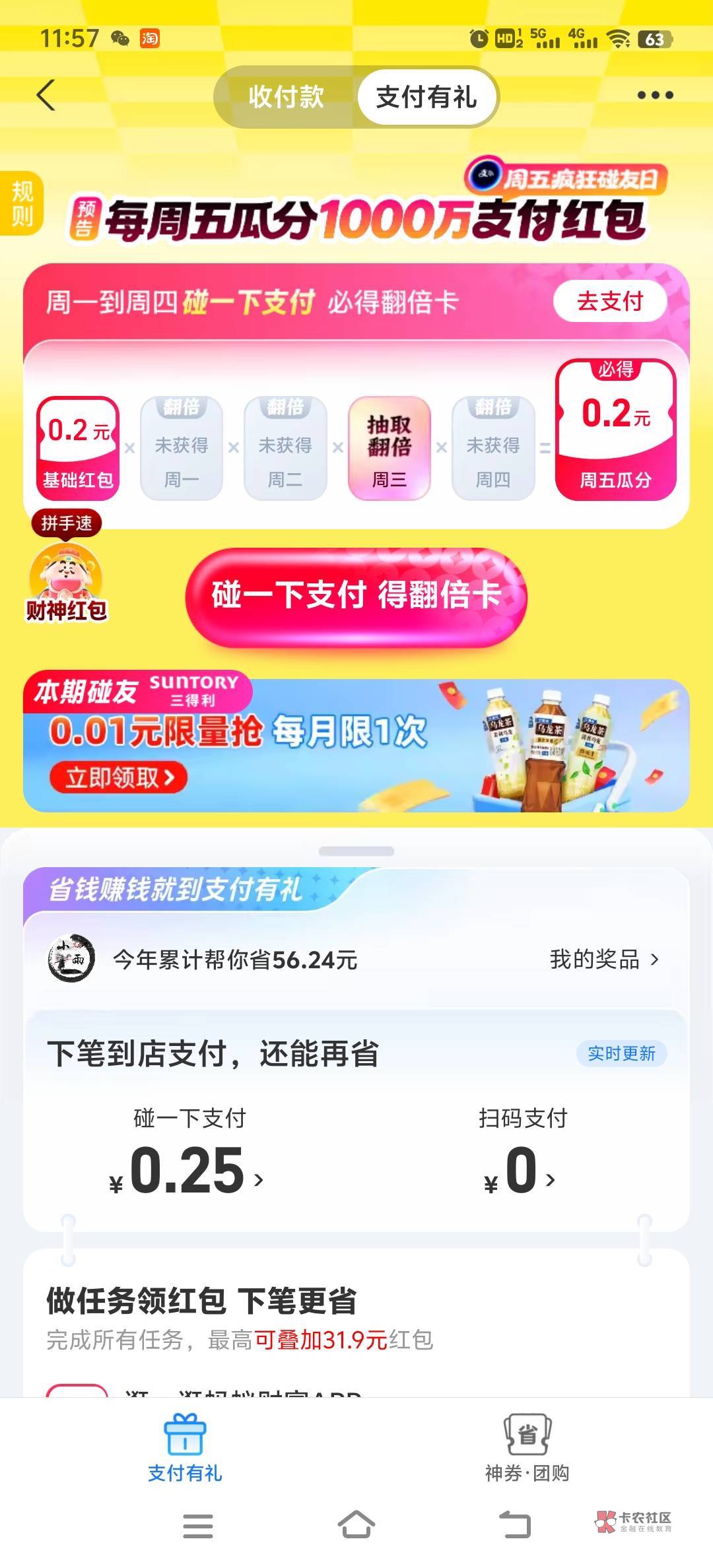Tap 立即领取 on the Suntory banner
Viewport: 713px width, 1568px height.
119,777
